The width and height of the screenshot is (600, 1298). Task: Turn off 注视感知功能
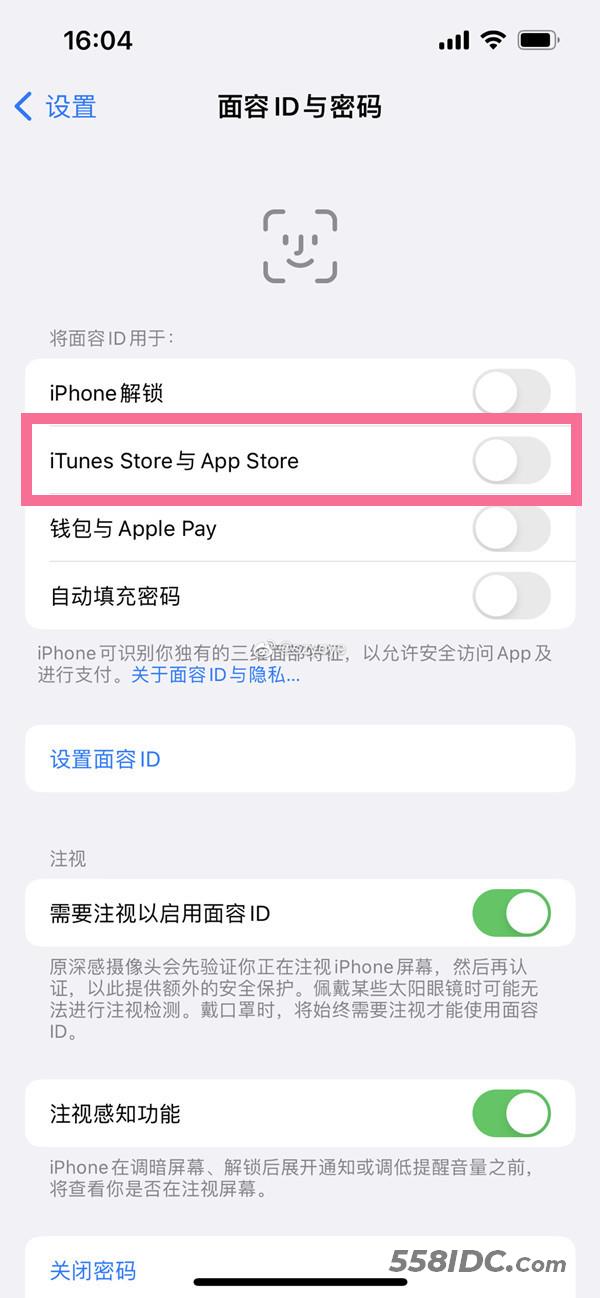pyautogui.click(x=511, y=1113)
